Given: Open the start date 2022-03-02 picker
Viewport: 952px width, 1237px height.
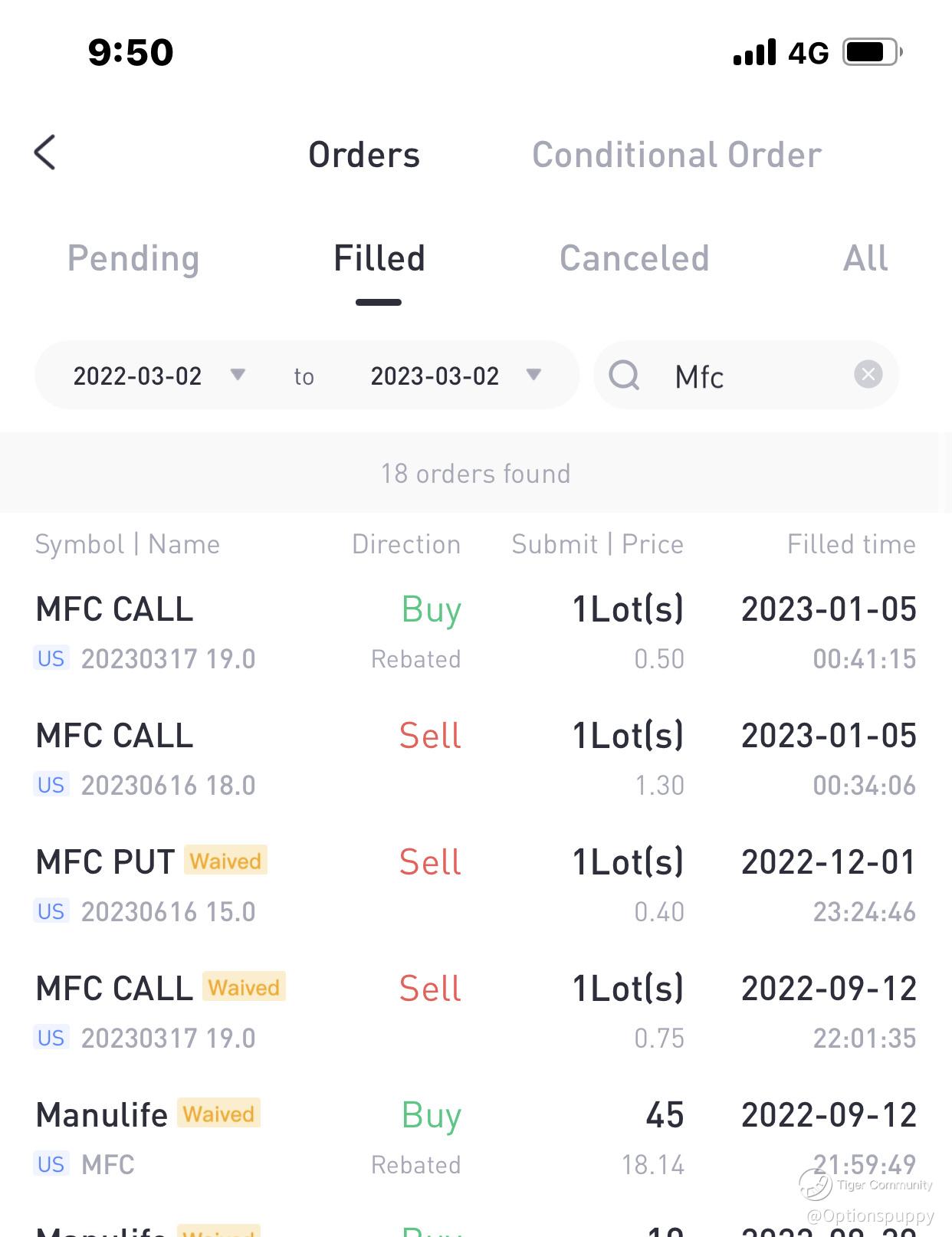Looking at the screenshot, I should click(159, 376).
